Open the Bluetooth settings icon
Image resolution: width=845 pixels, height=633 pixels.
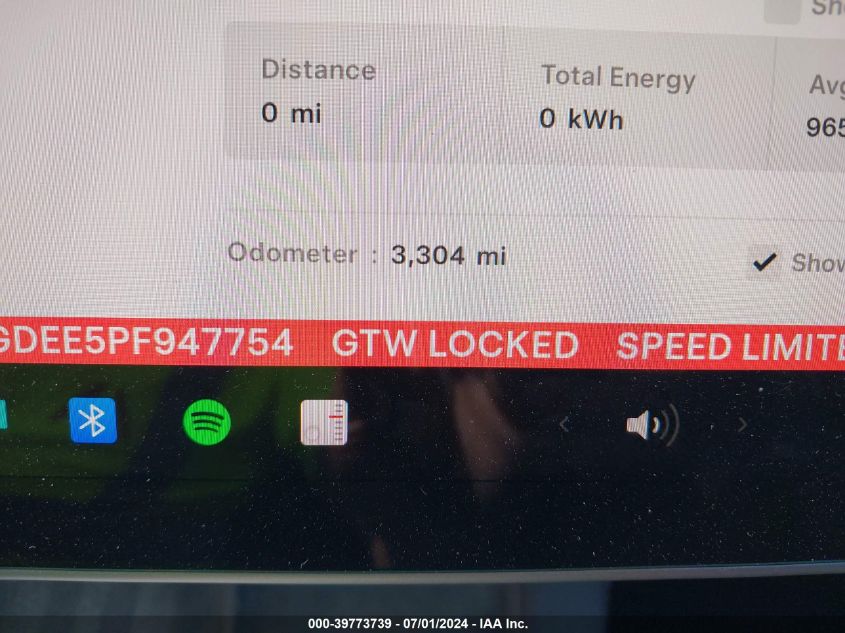pyautogui.click(x=93, y=421)
